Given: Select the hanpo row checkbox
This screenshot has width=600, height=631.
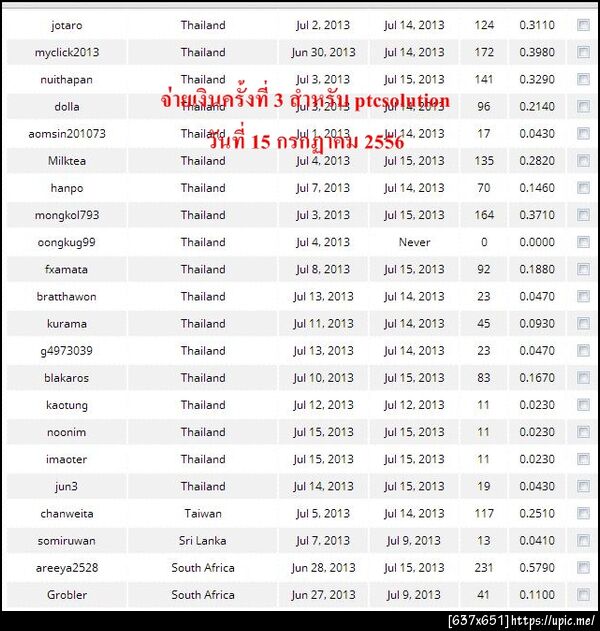Looking at the screenshot, I should click(583, 187).
